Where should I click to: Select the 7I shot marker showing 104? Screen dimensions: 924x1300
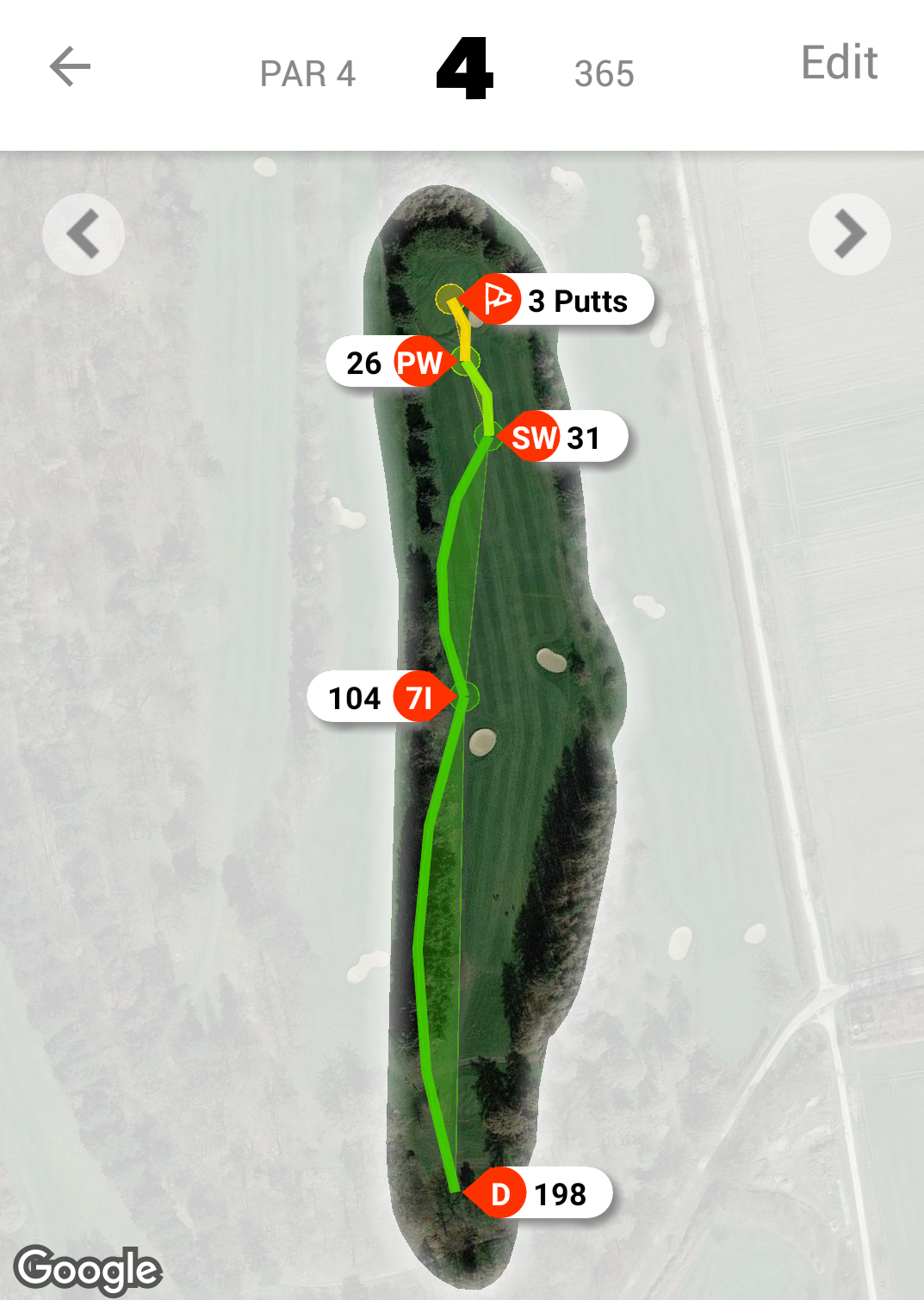point(382,697)
